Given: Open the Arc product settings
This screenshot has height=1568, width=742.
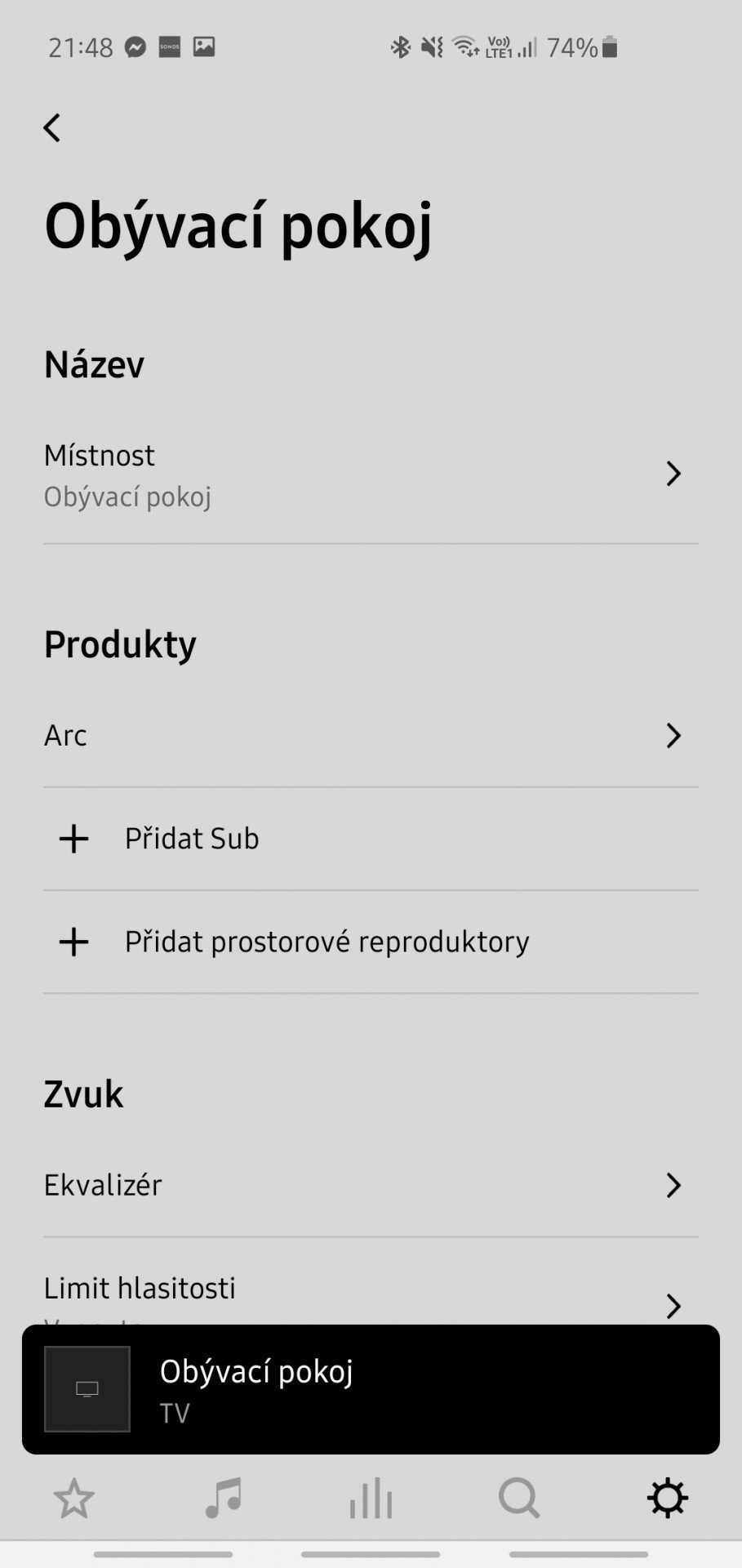Looking at the screenshot, I should pyautogui.click(x=371, y=736).
